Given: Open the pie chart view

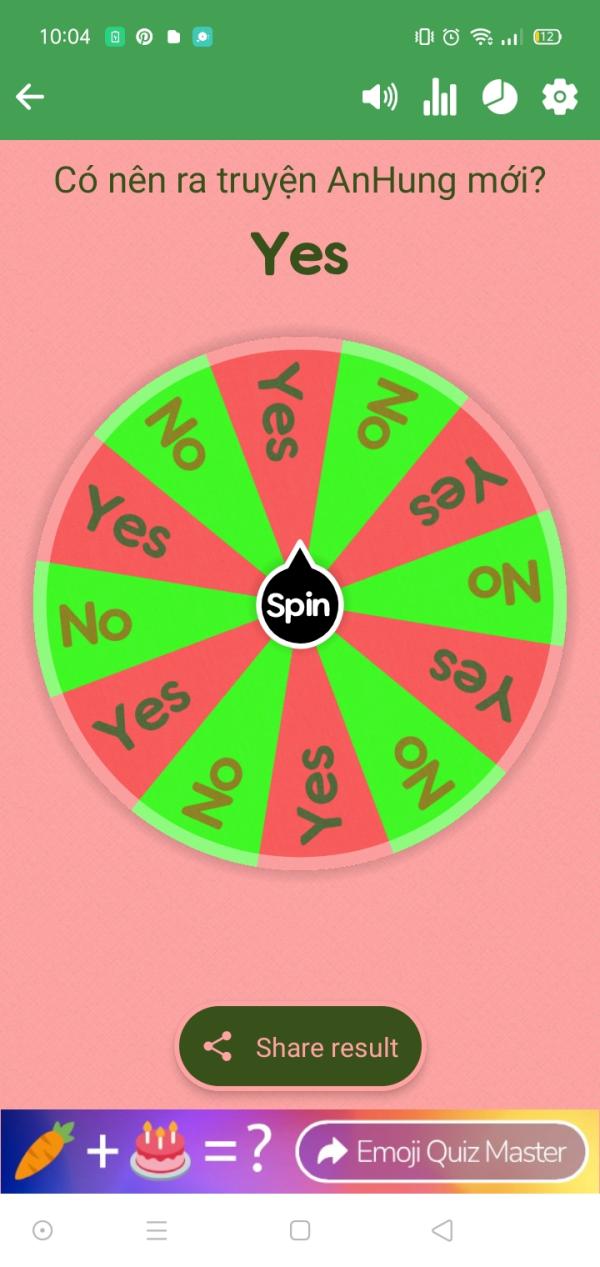Looking at the screenshot, I should pos(500,97).
